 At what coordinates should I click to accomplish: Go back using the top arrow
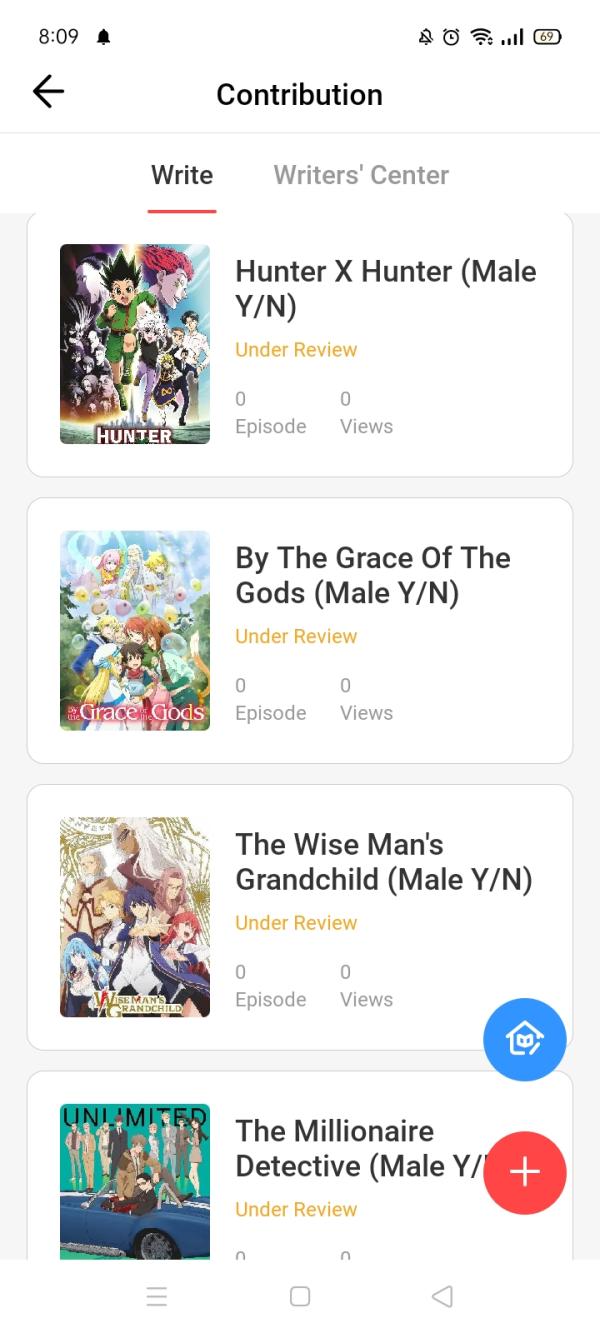[x=48, y=93]
